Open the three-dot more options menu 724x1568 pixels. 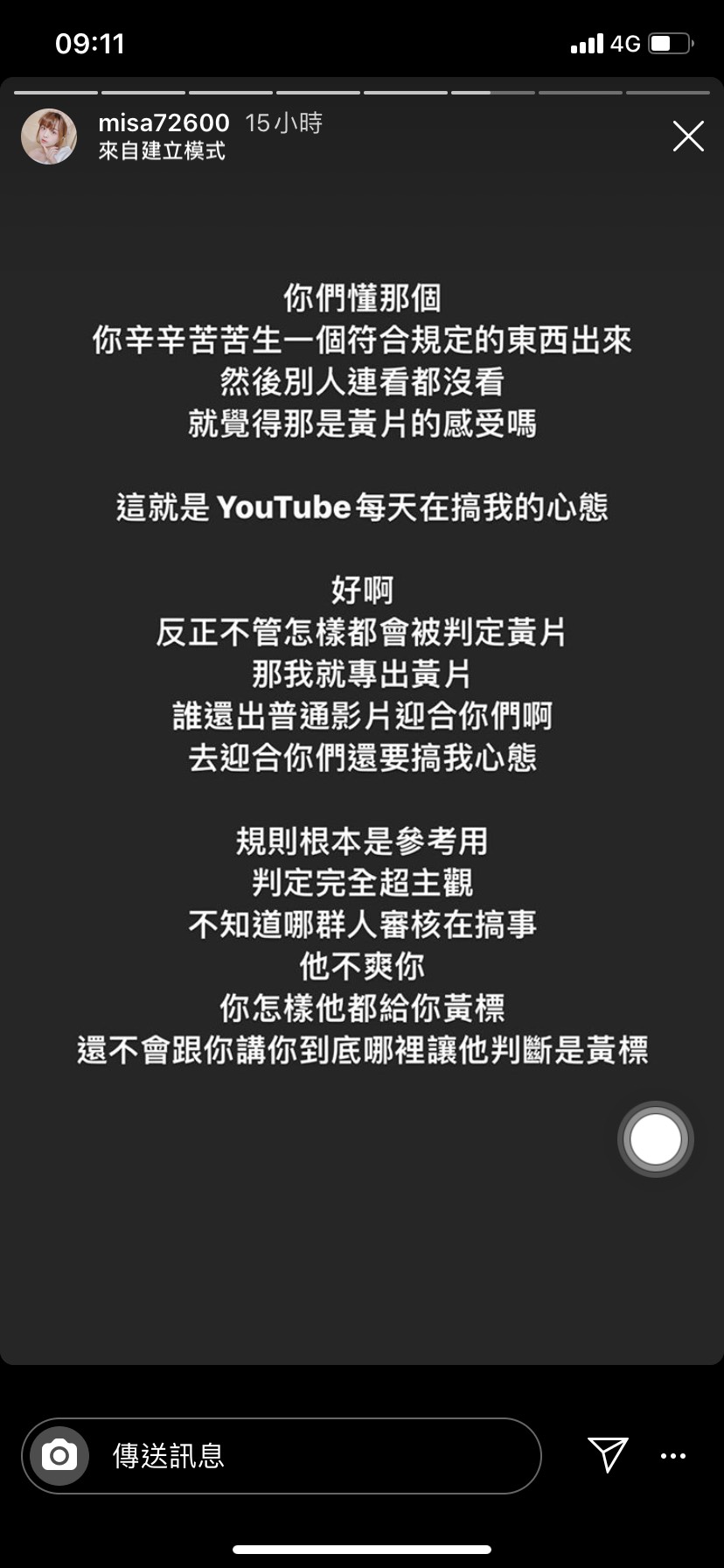pyautogui.click(x=673, y=1456)
